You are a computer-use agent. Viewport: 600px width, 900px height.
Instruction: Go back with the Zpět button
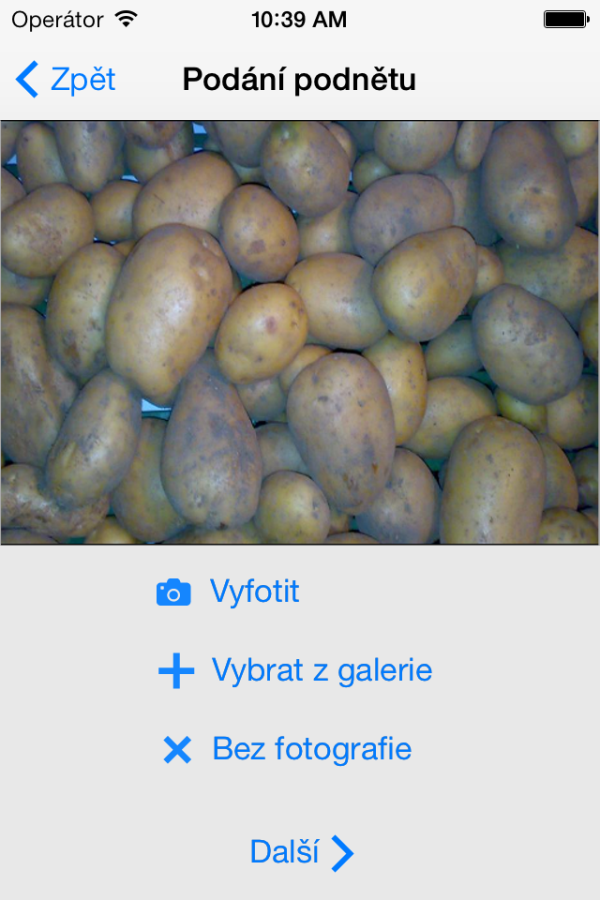[66, 80]
